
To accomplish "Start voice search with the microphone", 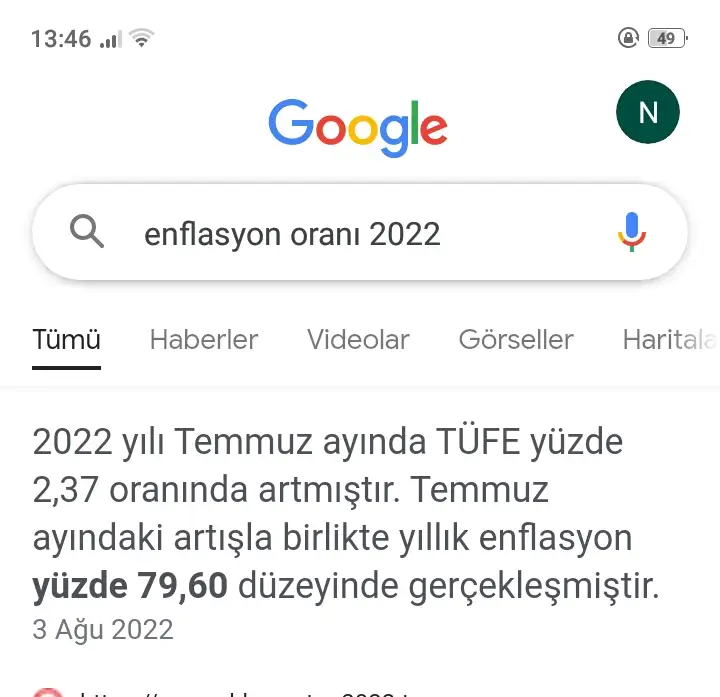I will click(x=631, y=233).
